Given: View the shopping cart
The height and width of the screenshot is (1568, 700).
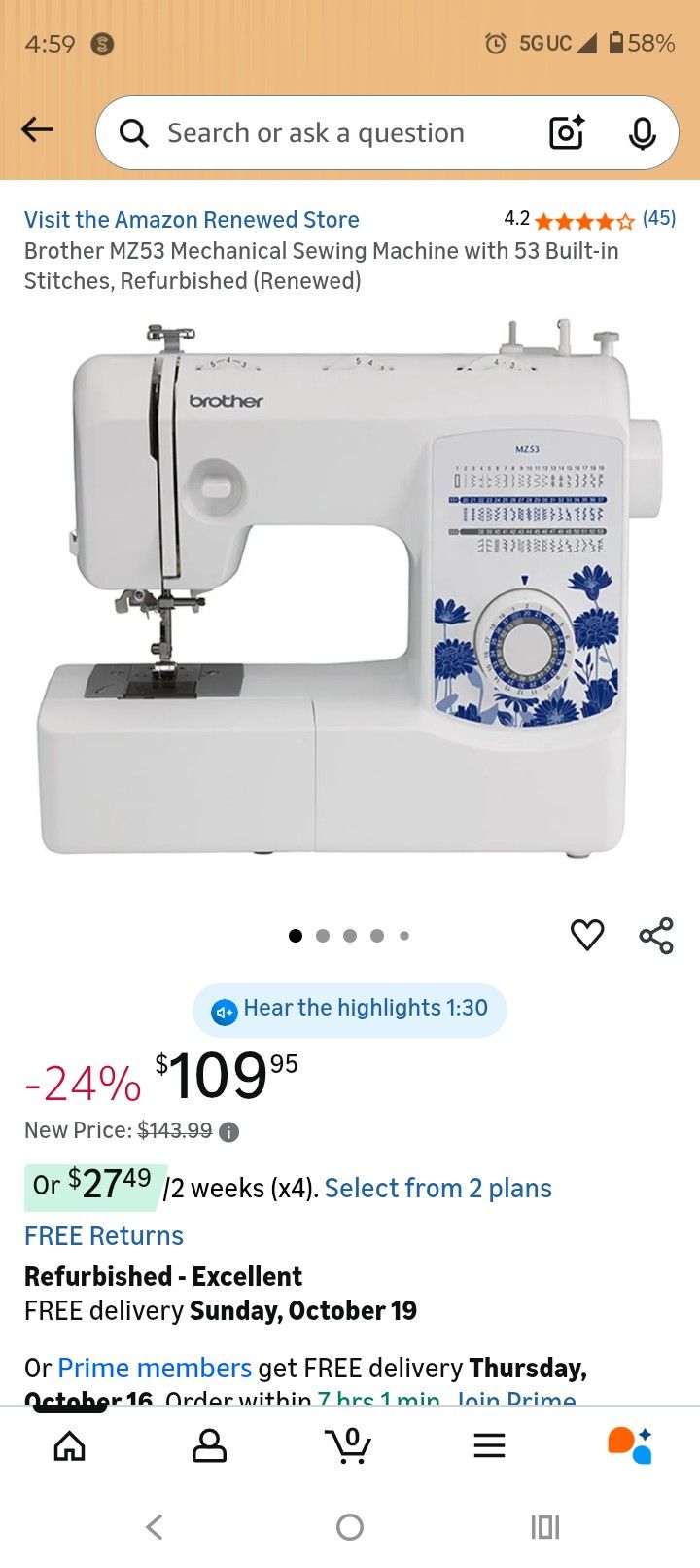Looking at the screenshot, I should [x=348, y=1445].
